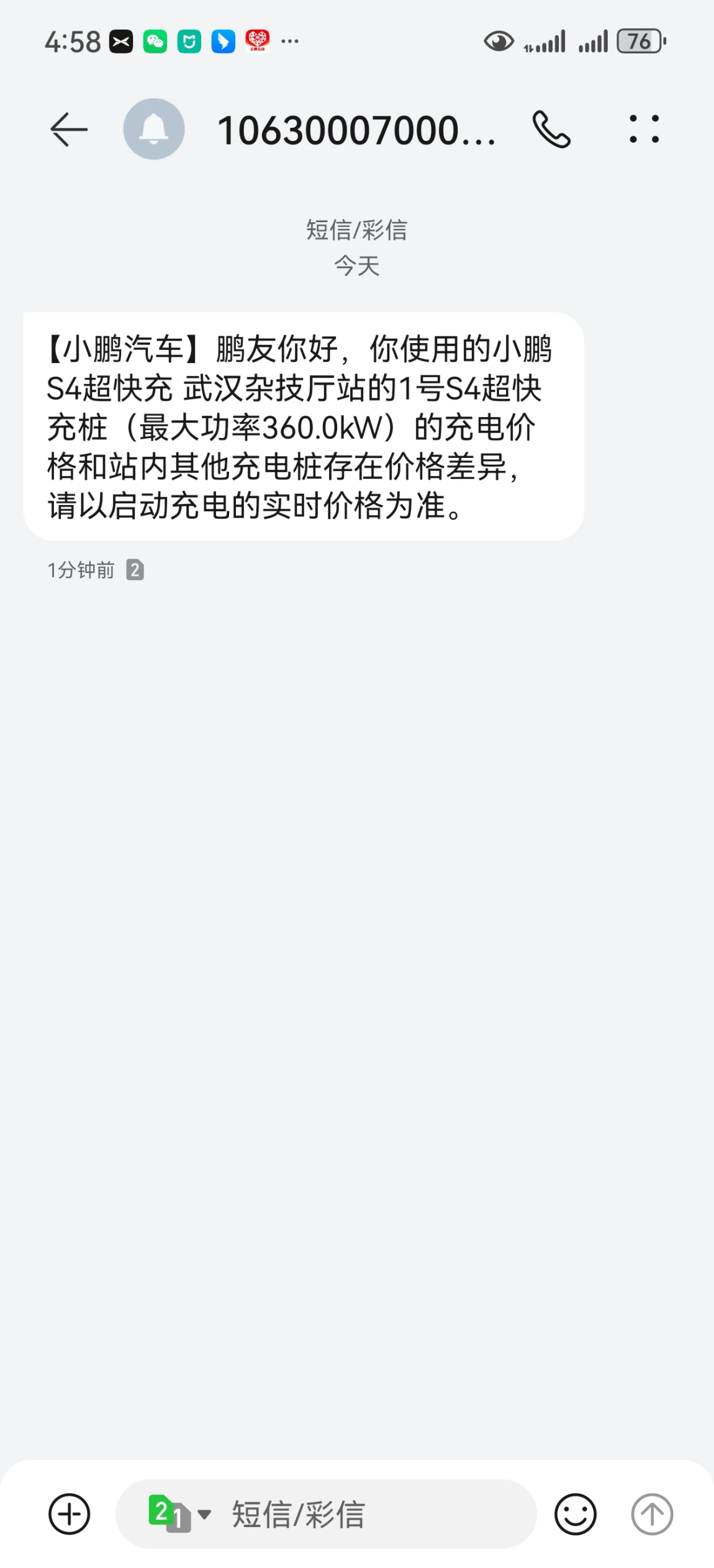714x1568 pixels.
Task: Switch the SIM card selector
Action: point(179,1513)
